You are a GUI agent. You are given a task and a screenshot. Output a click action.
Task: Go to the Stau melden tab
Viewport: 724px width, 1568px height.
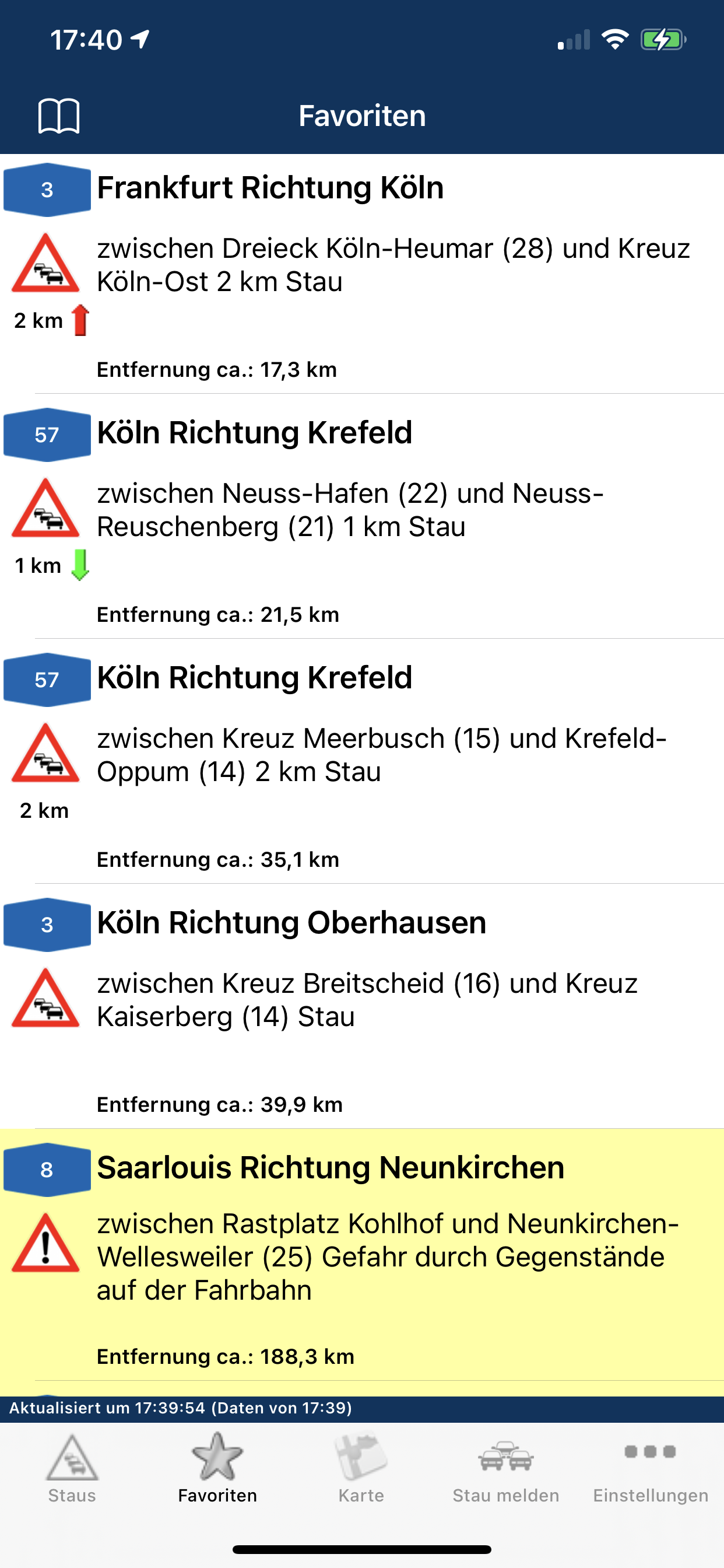[505, 1468]
